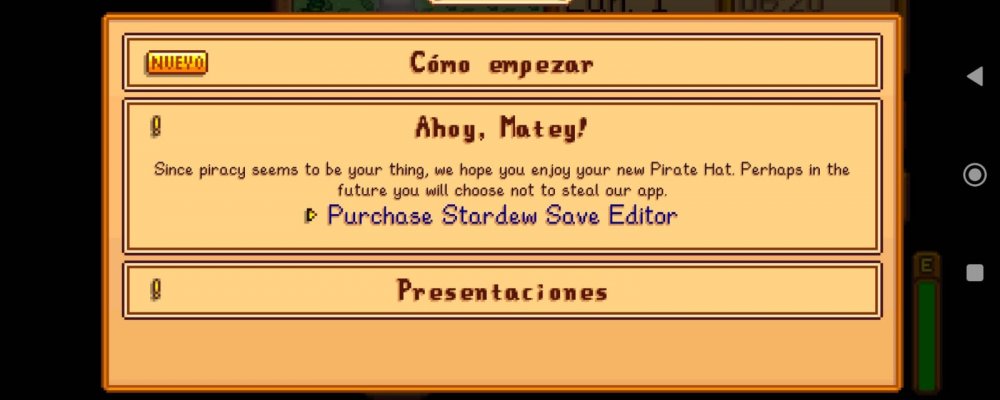Tap Purchase Stardew Save Editor link
Screen dimensions: 1000x400
501,215
